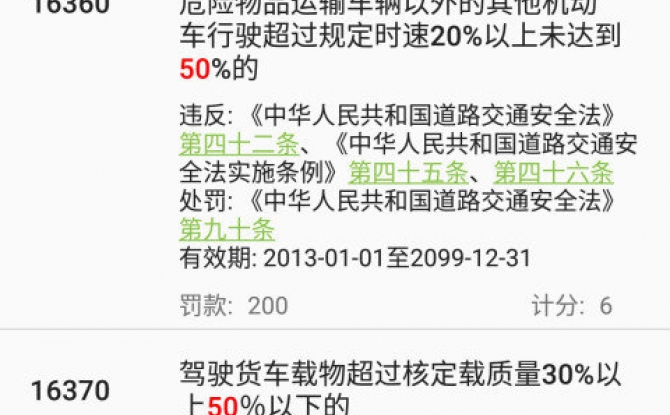This screenshot has height=415, width=670.
Task: Open the 第四十六条 regulation link
Action: click(553, 171)
